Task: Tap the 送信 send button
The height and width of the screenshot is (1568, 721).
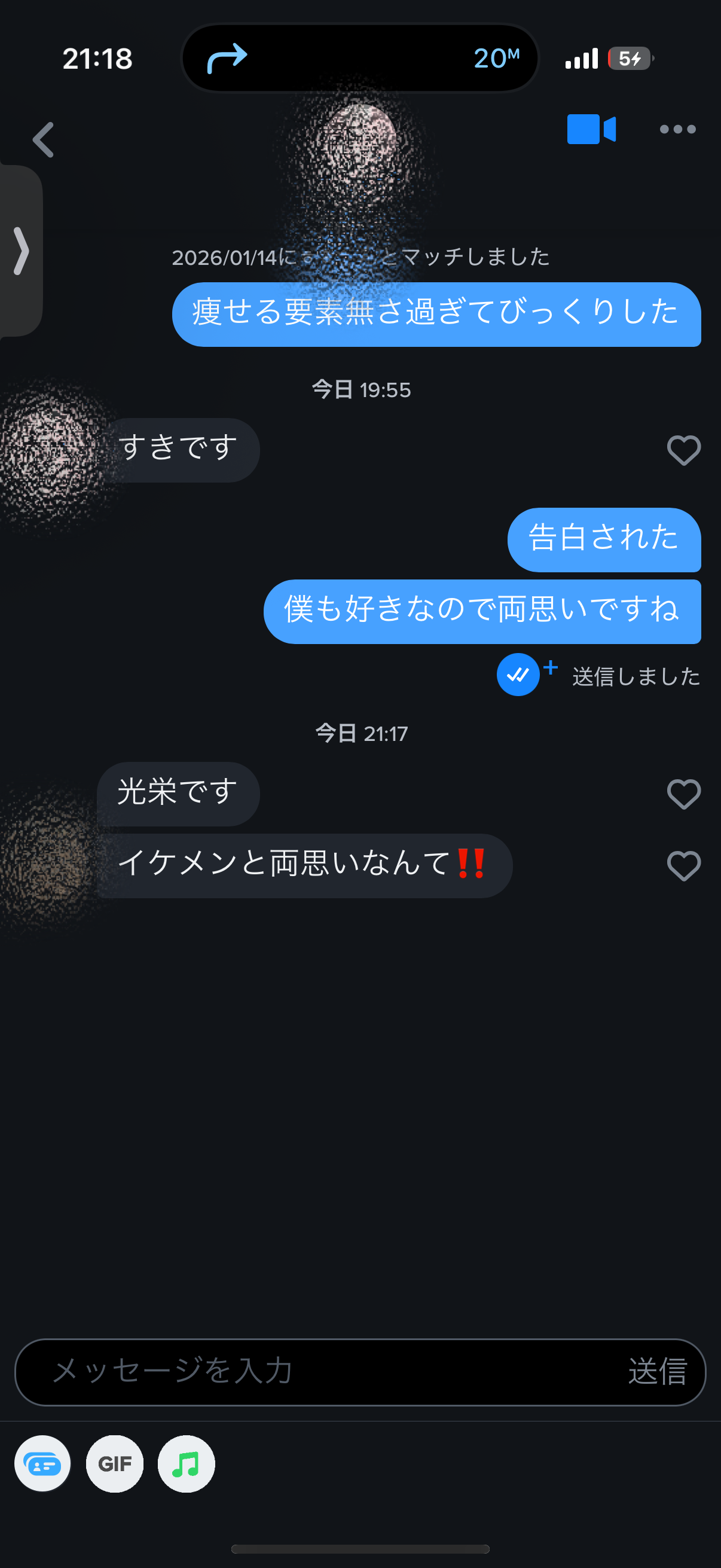Action: [657, 1371]
